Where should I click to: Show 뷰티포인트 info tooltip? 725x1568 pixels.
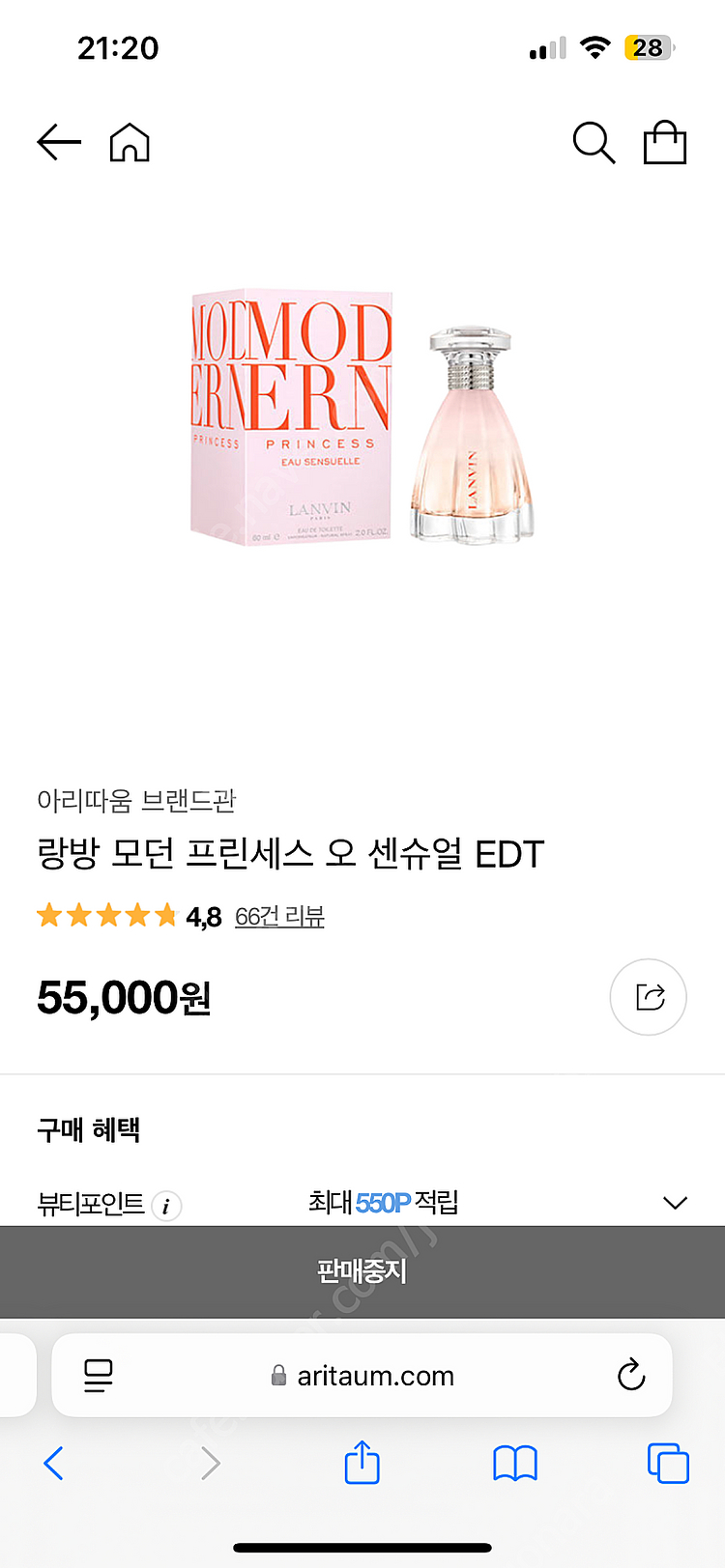click(x=166, y=1206)
